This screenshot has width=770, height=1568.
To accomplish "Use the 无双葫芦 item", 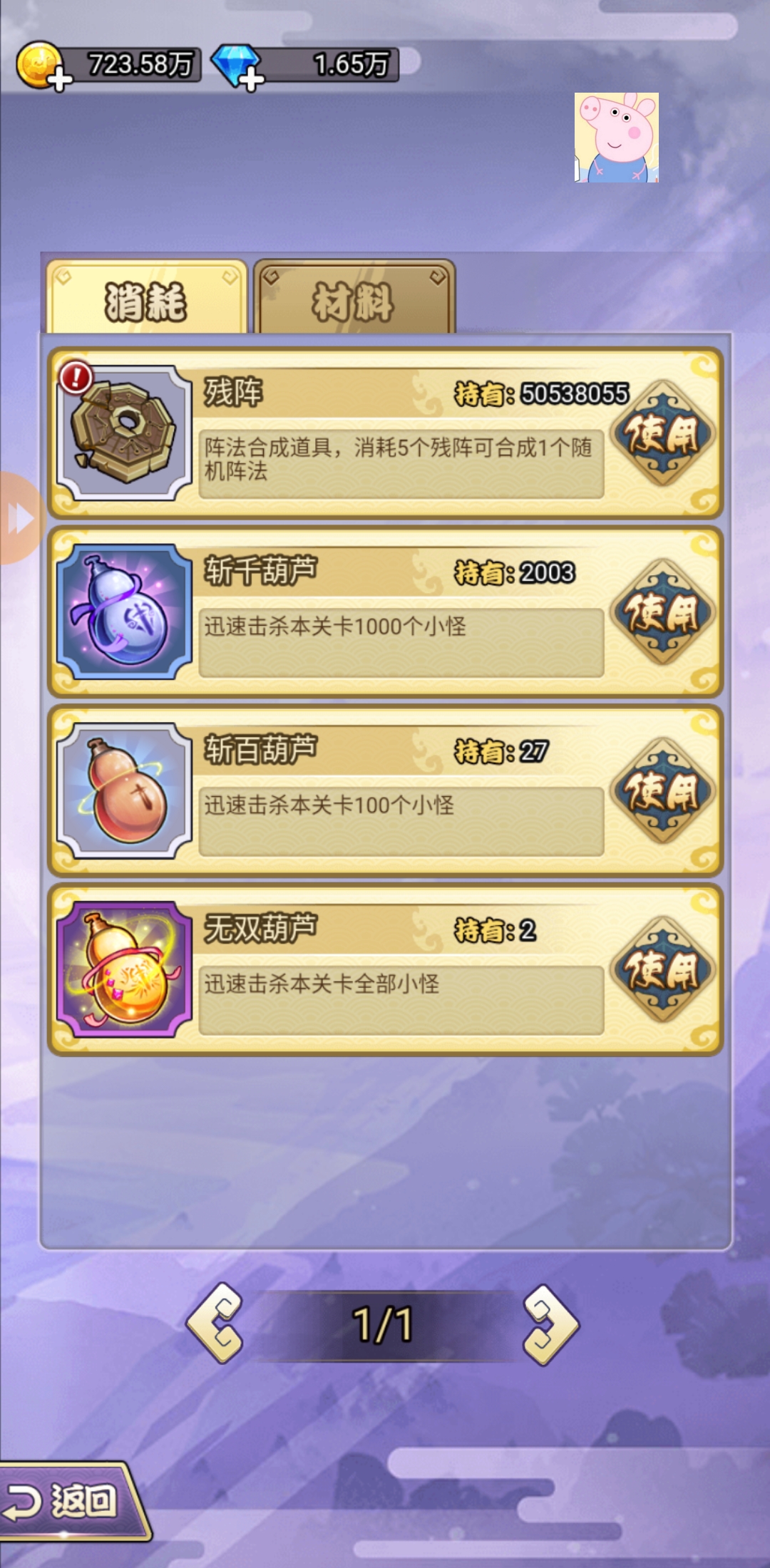I will click(663, 970).
